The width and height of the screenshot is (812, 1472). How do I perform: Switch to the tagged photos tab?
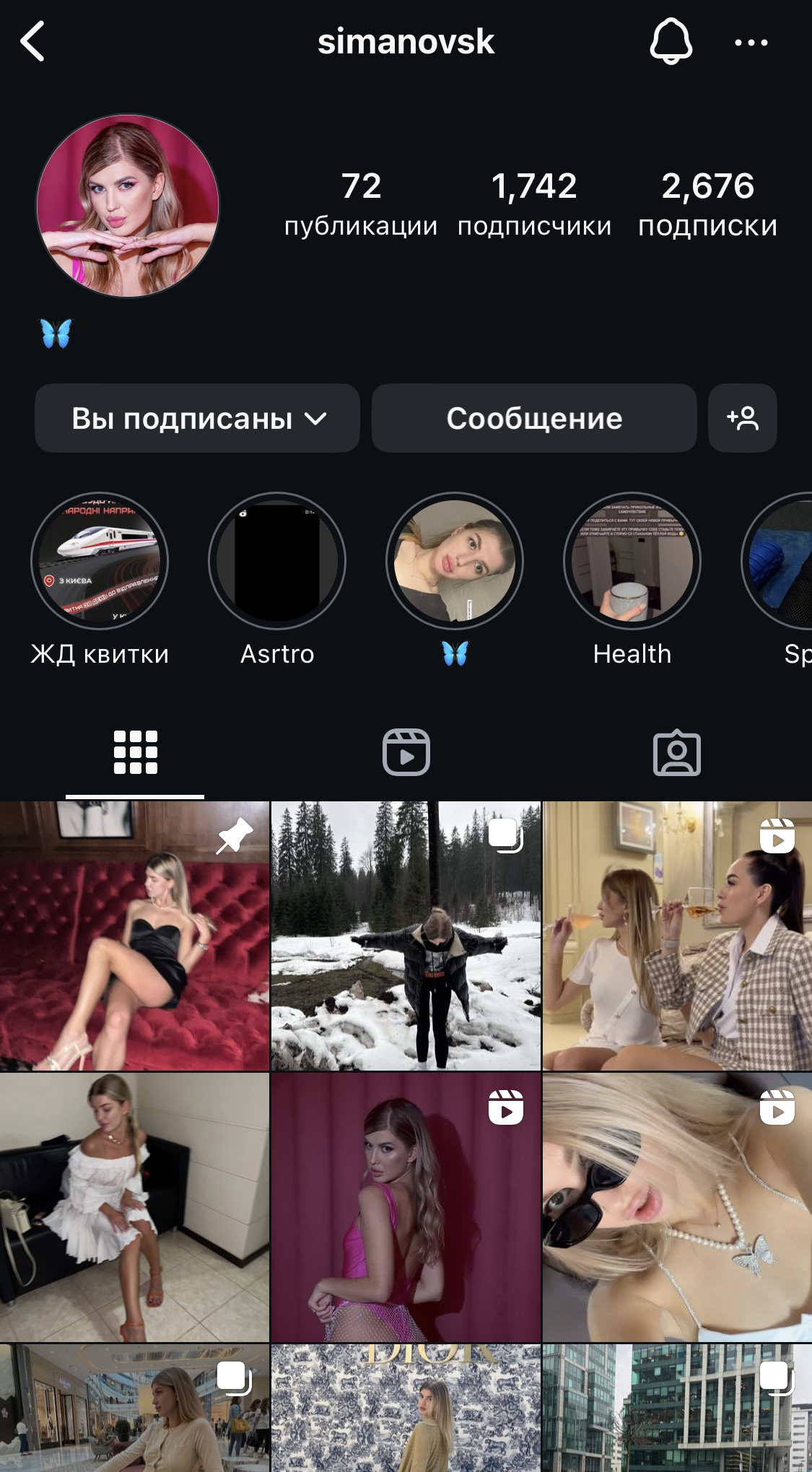click(677, 752)
